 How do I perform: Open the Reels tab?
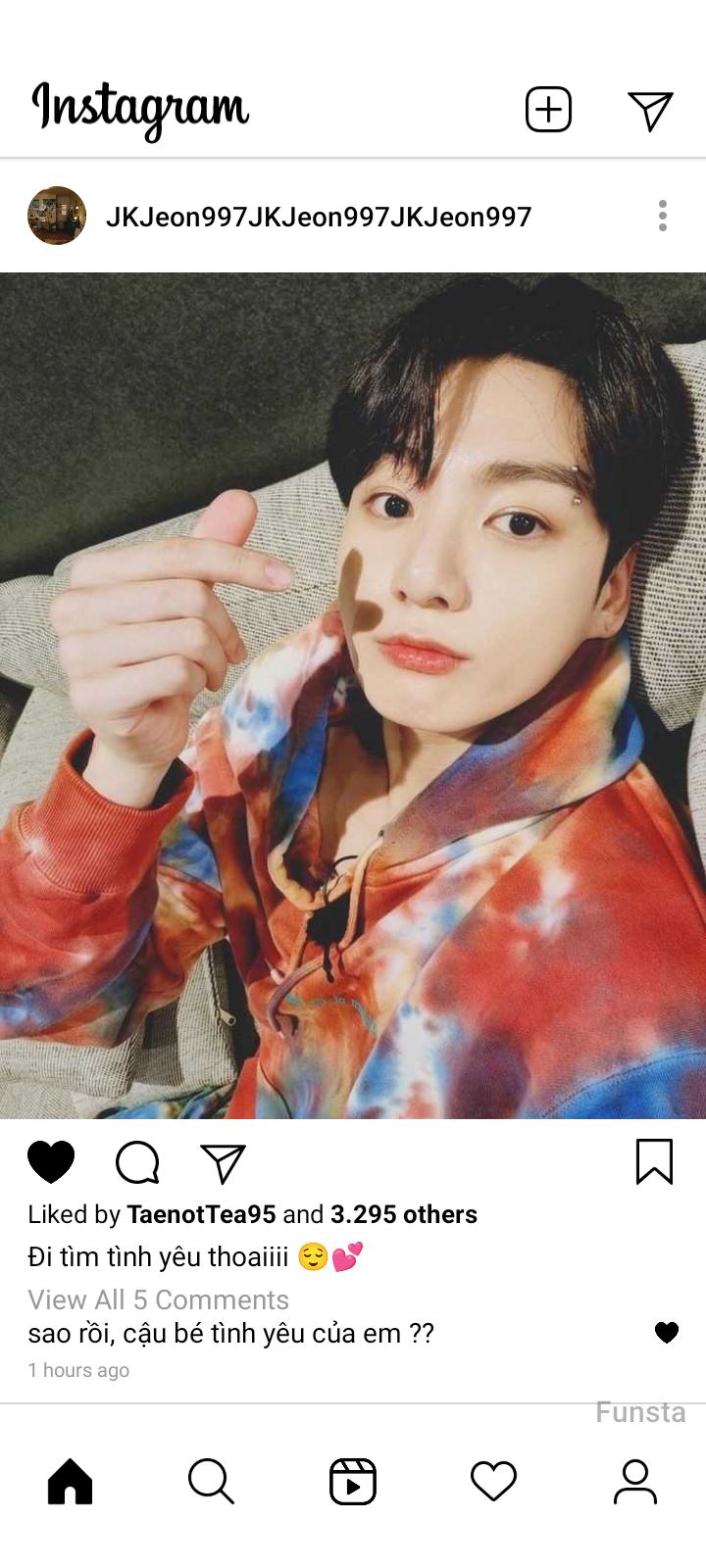click(x=353, y=1481)
